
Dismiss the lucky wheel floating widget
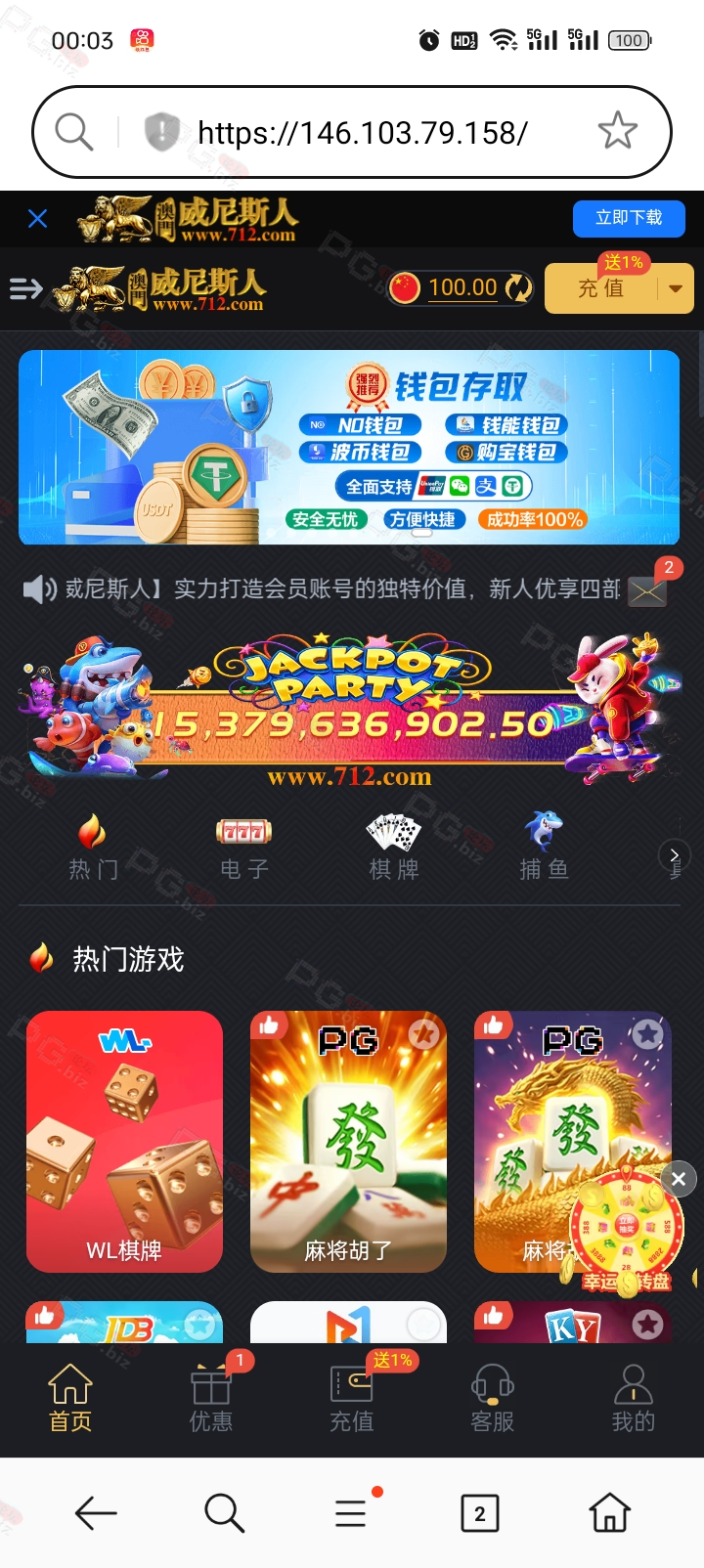pos(679,1179)
